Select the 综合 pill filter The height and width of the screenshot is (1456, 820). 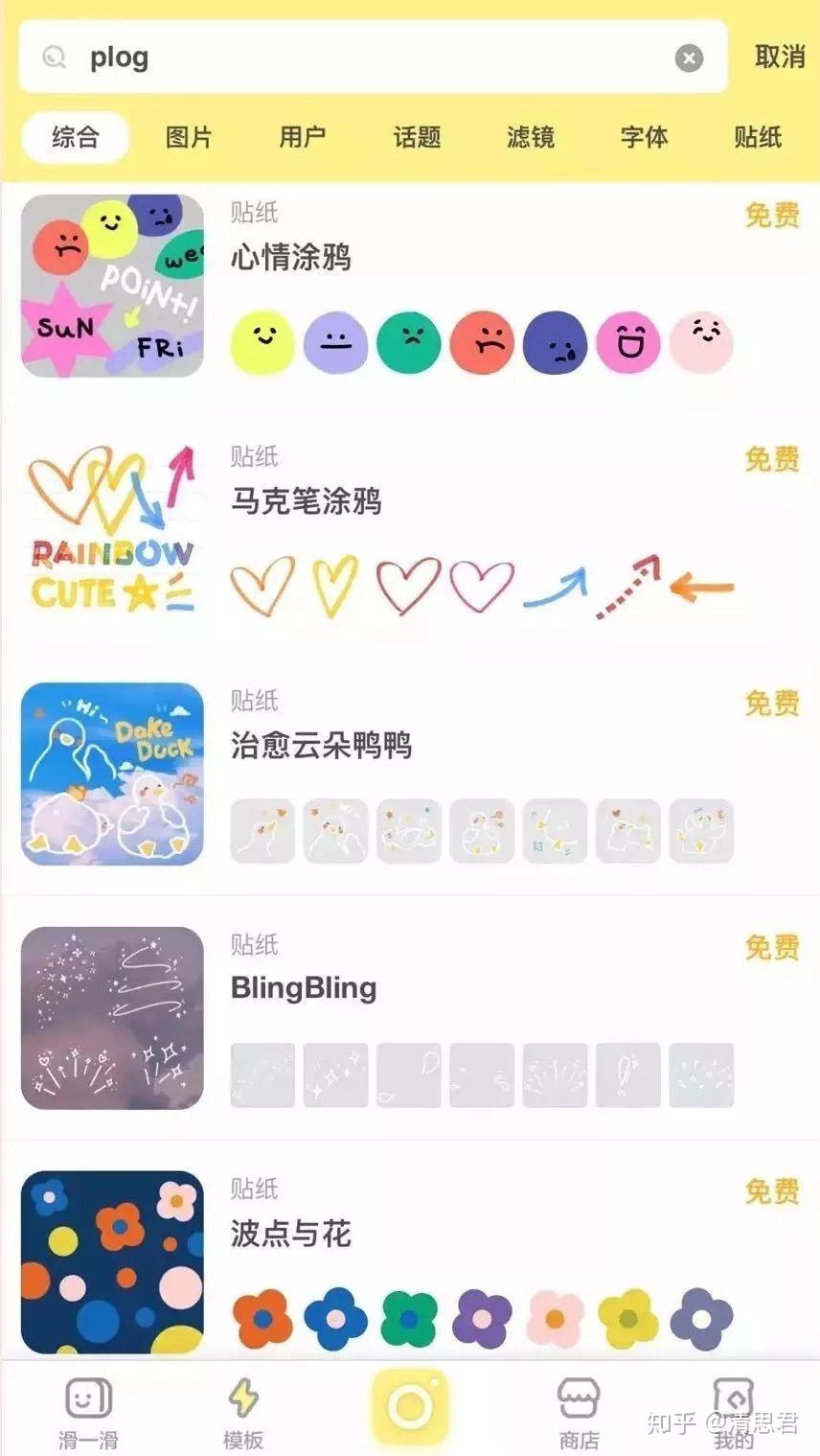(x=74, y=137)
